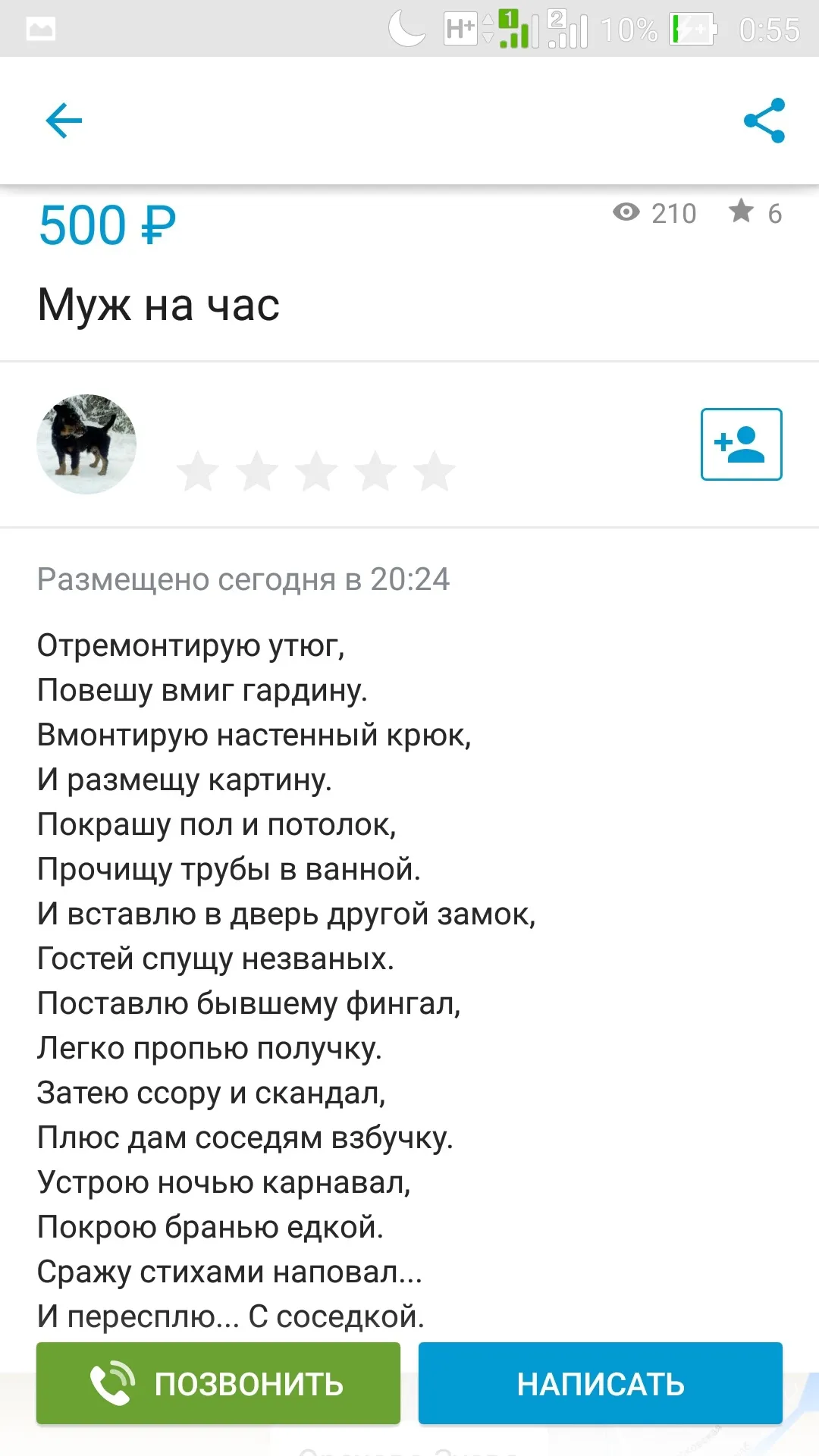Viewport: 819px width, 1456px height.
Task: Tap the ПОЗВОНИТЬ call button
Action: (218, 1383)
